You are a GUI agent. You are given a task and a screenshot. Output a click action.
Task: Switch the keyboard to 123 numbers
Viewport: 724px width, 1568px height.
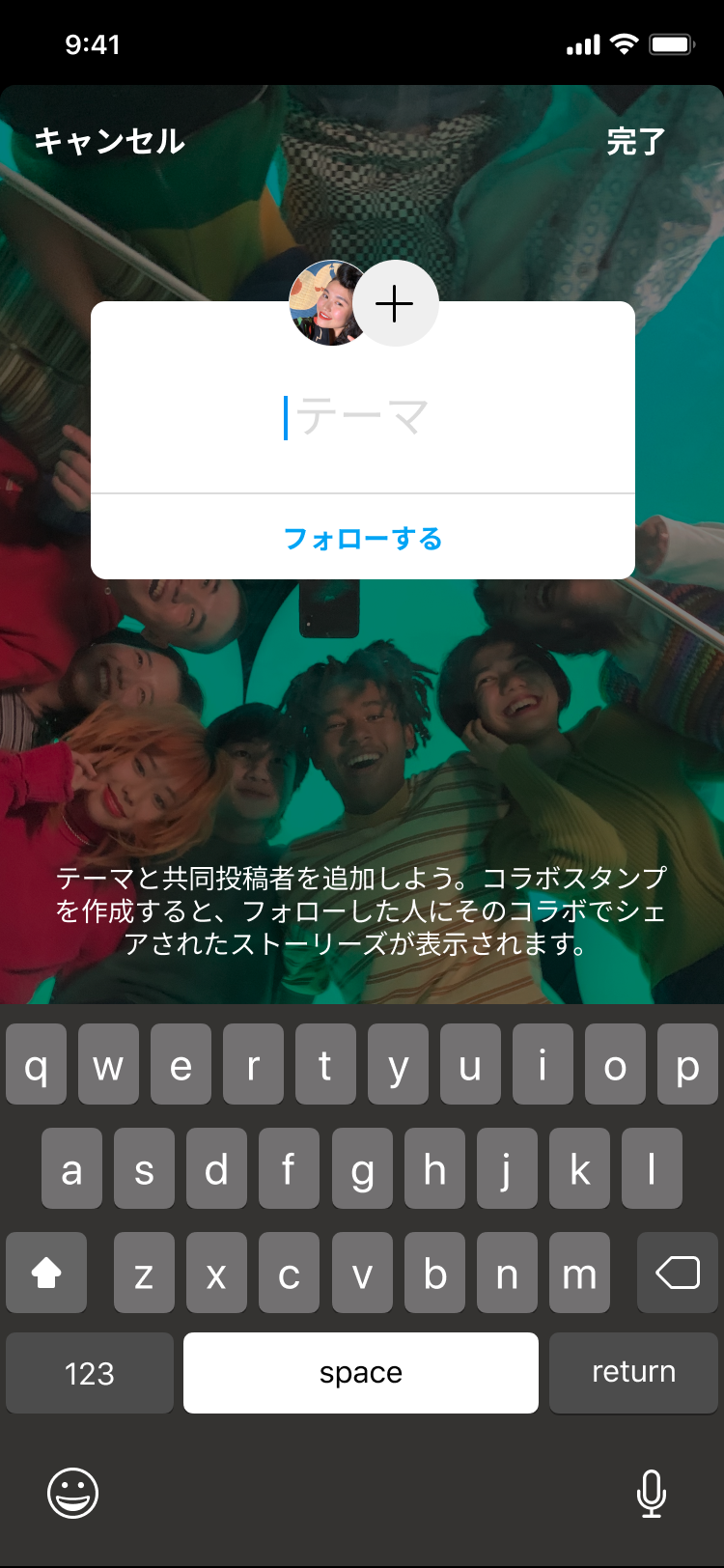click(90, 1372)
